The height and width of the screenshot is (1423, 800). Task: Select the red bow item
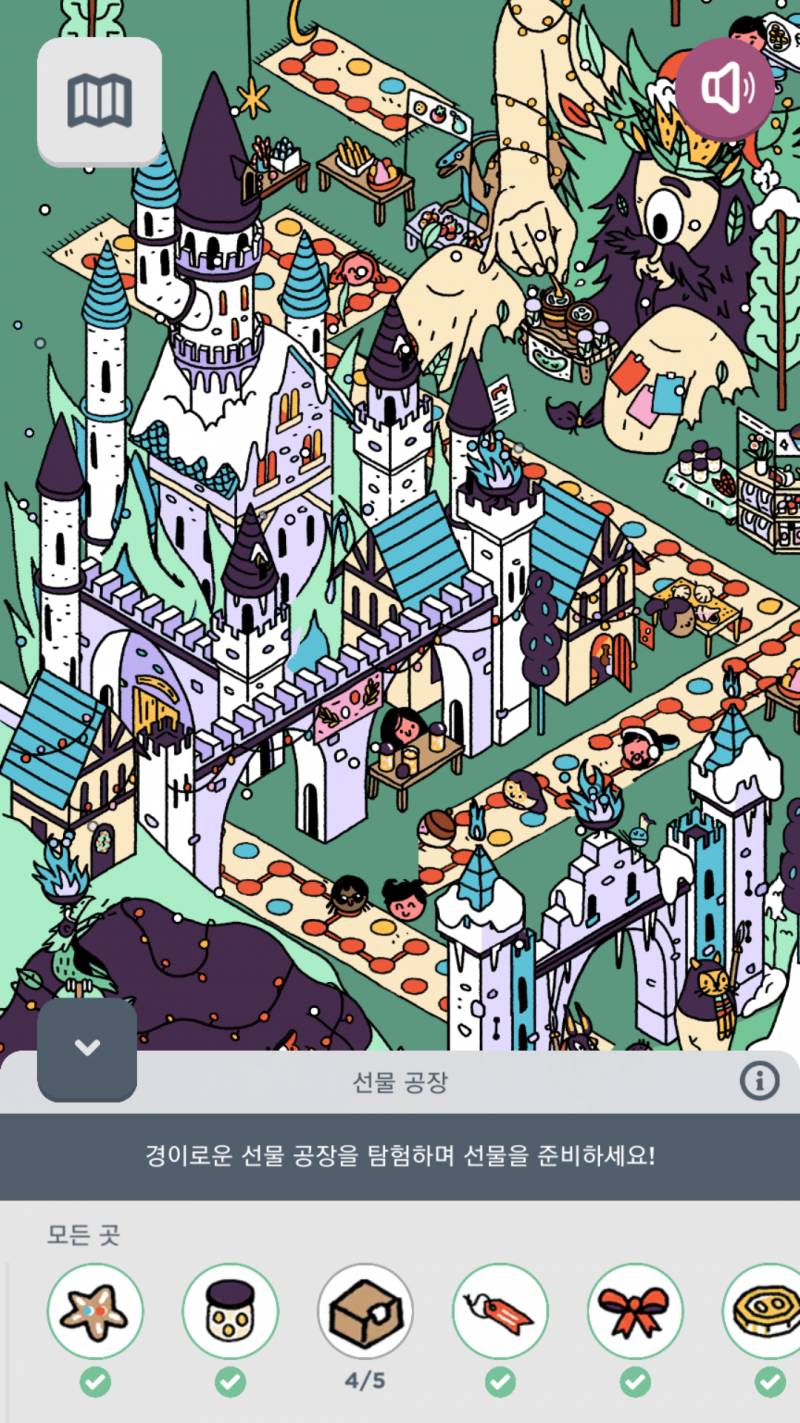pos(635,1310)
